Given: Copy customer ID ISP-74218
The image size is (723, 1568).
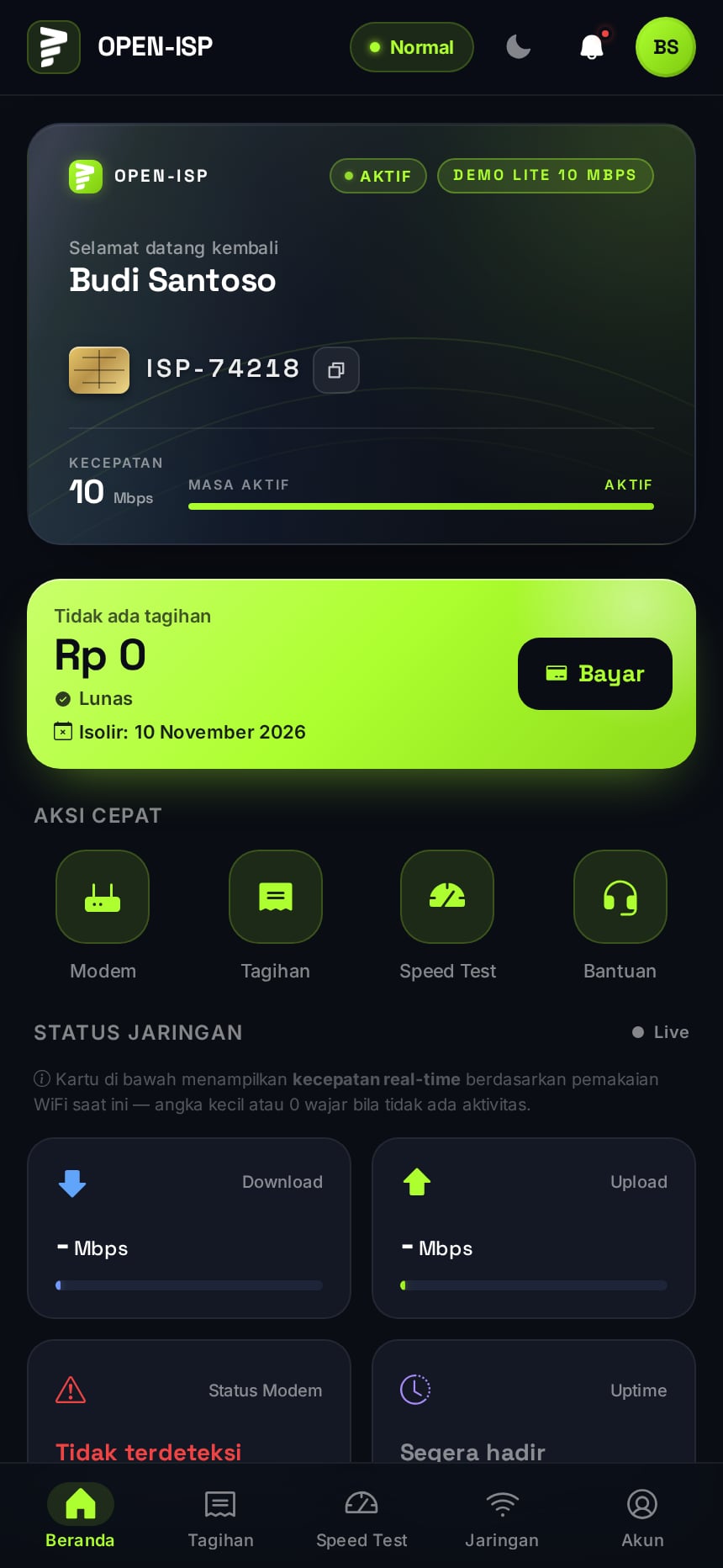Looking at the screenshot, I should pos(336,370).
